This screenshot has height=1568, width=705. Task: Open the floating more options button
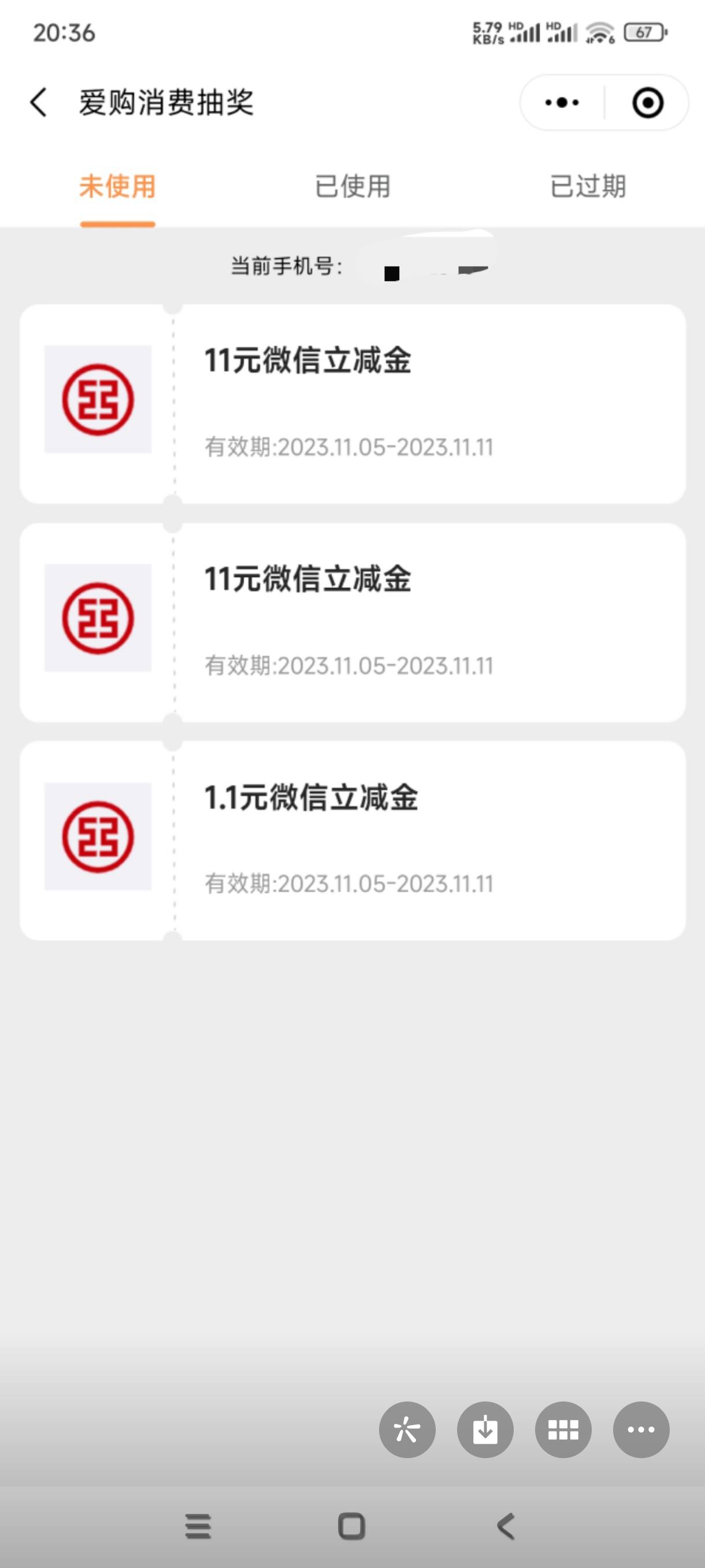[x=641, y=1429]
